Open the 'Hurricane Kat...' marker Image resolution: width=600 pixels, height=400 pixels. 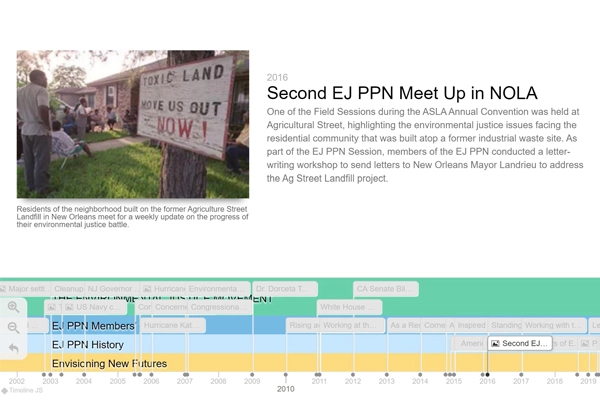point(172,325)
